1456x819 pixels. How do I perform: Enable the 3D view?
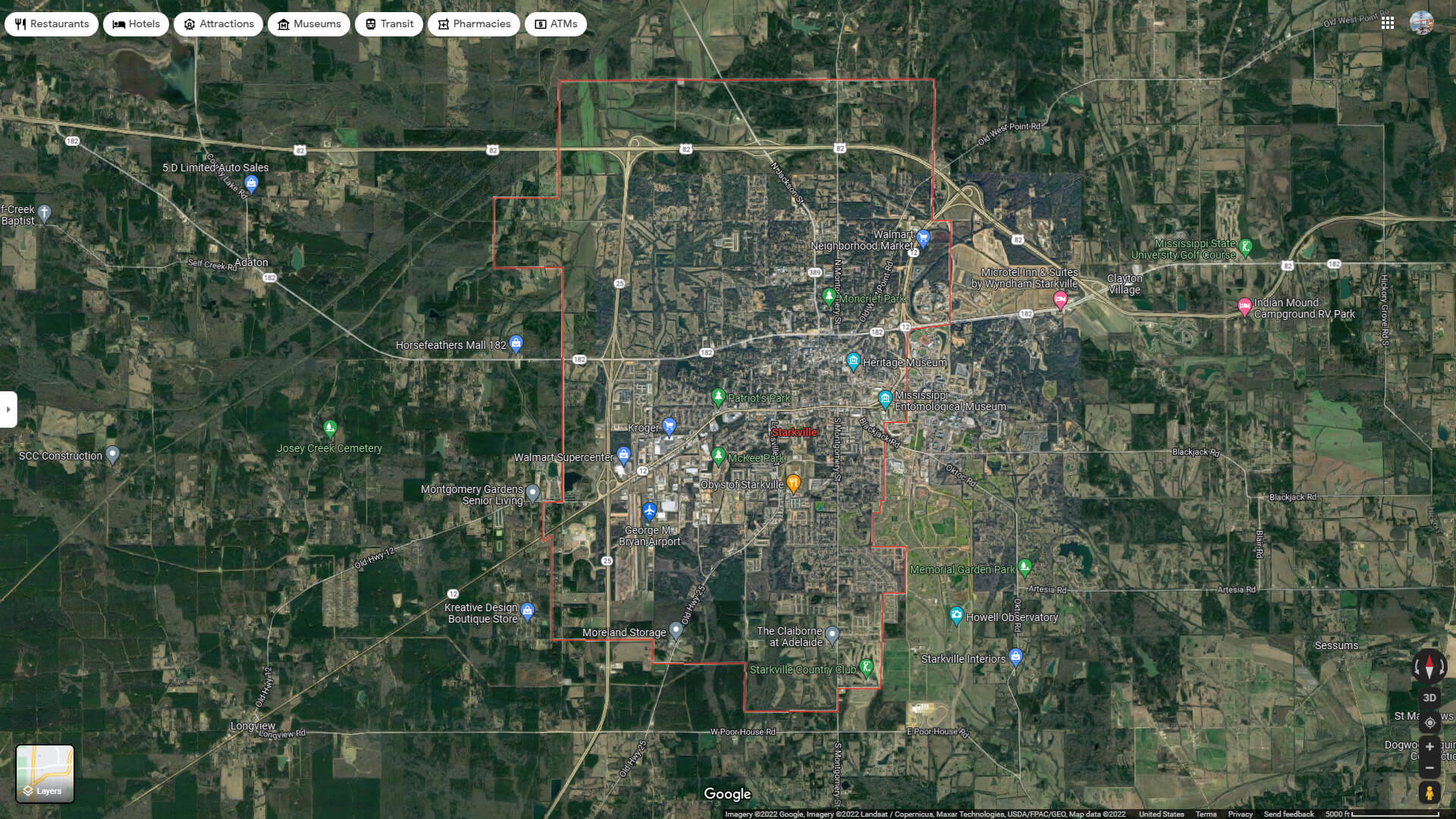1429,698
